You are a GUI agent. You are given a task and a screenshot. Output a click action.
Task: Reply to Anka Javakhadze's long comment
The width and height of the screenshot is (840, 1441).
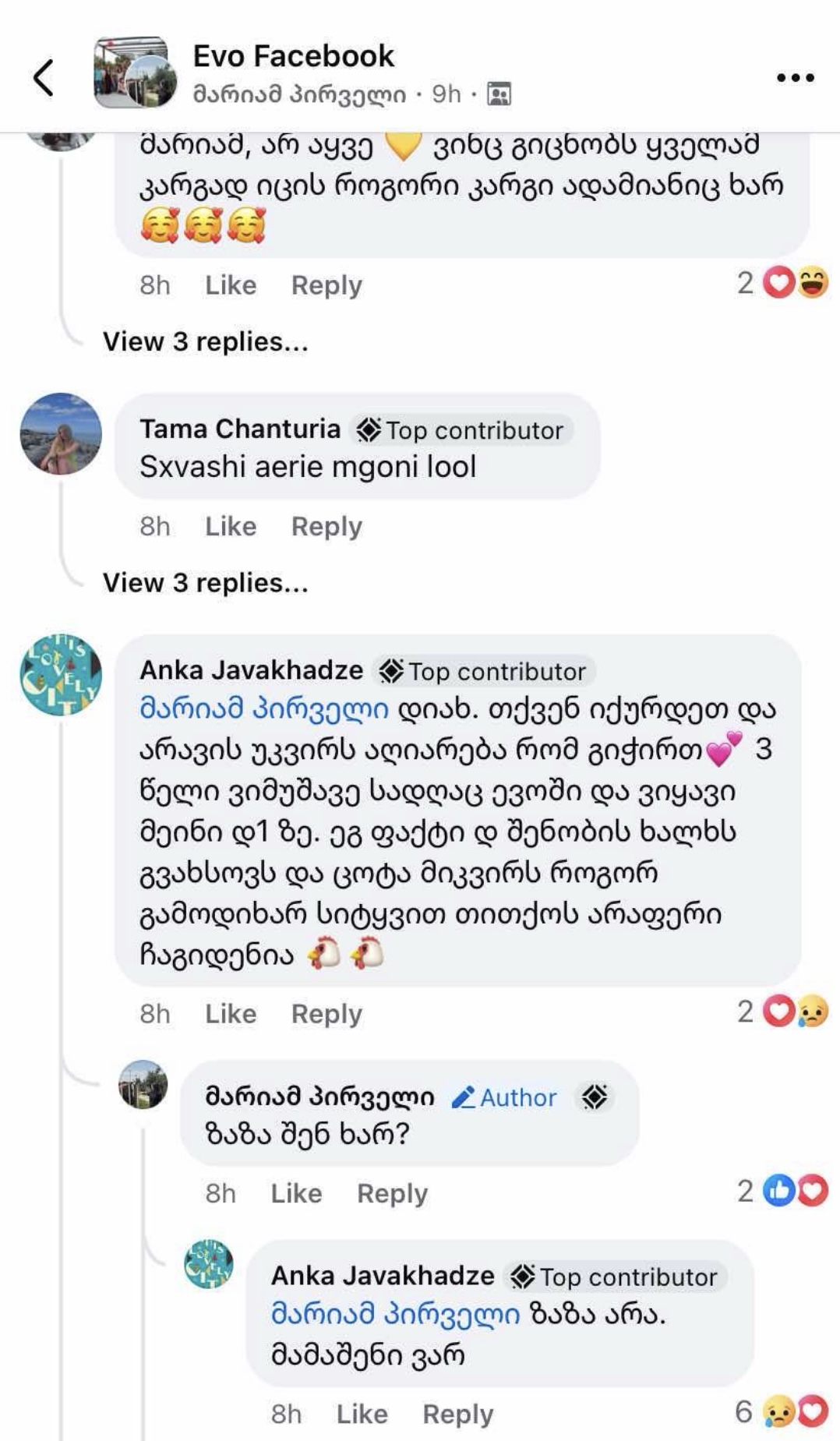tap(326, 1014)
